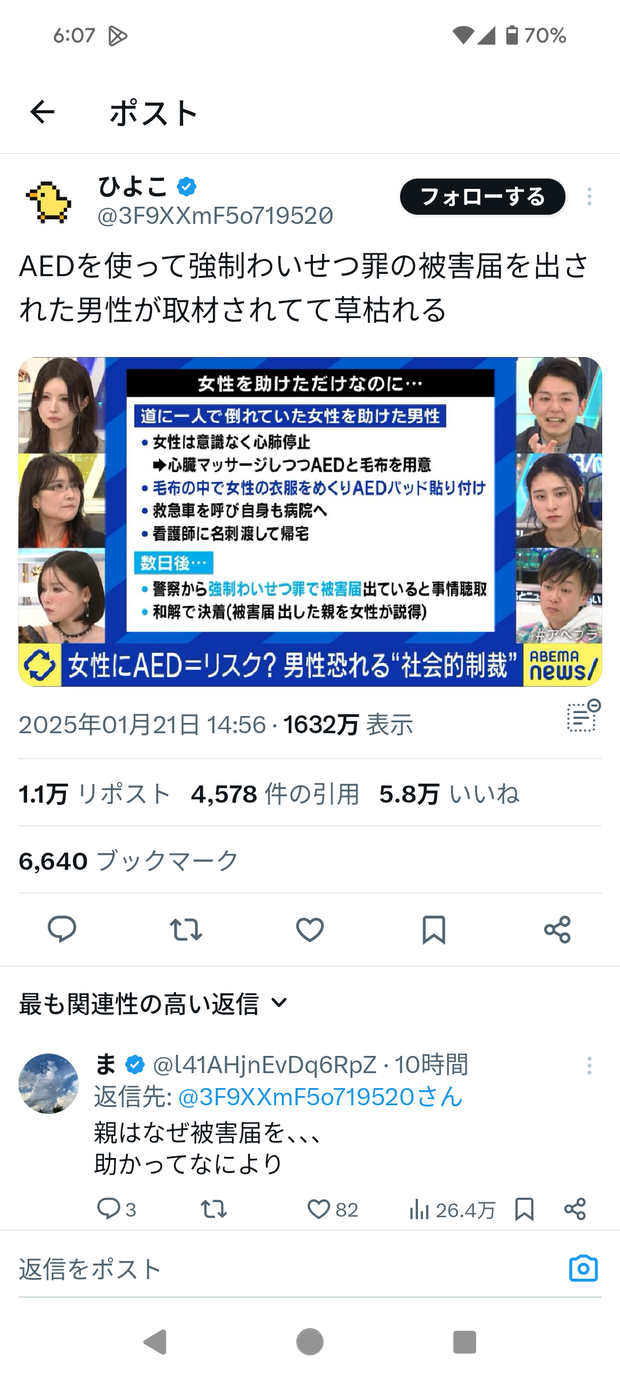Bookmark ひよこ's main post
The height and width of the screenshot is (1378, 620).
point(434,930)
